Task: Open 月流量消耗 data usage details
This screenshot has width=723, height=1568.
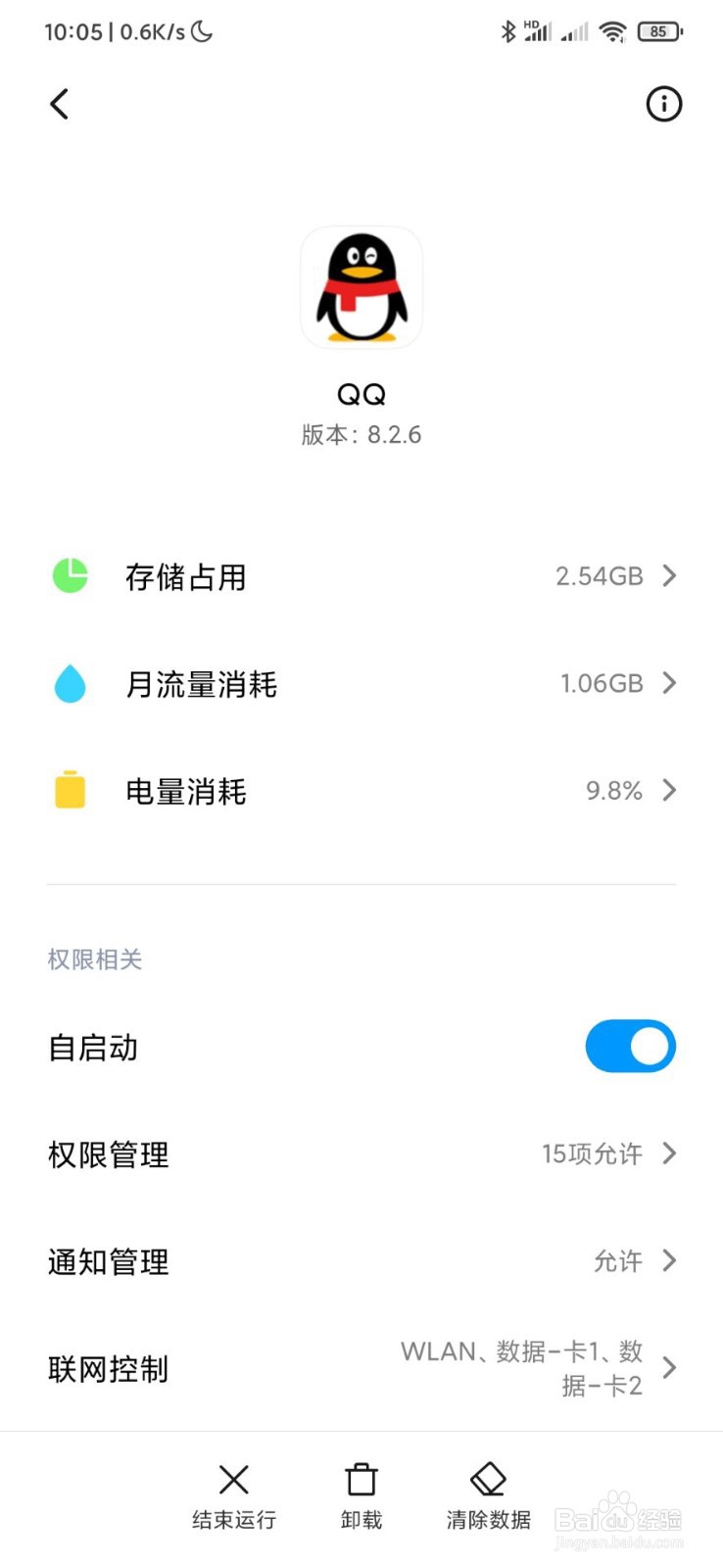Action: pos(361,683)
